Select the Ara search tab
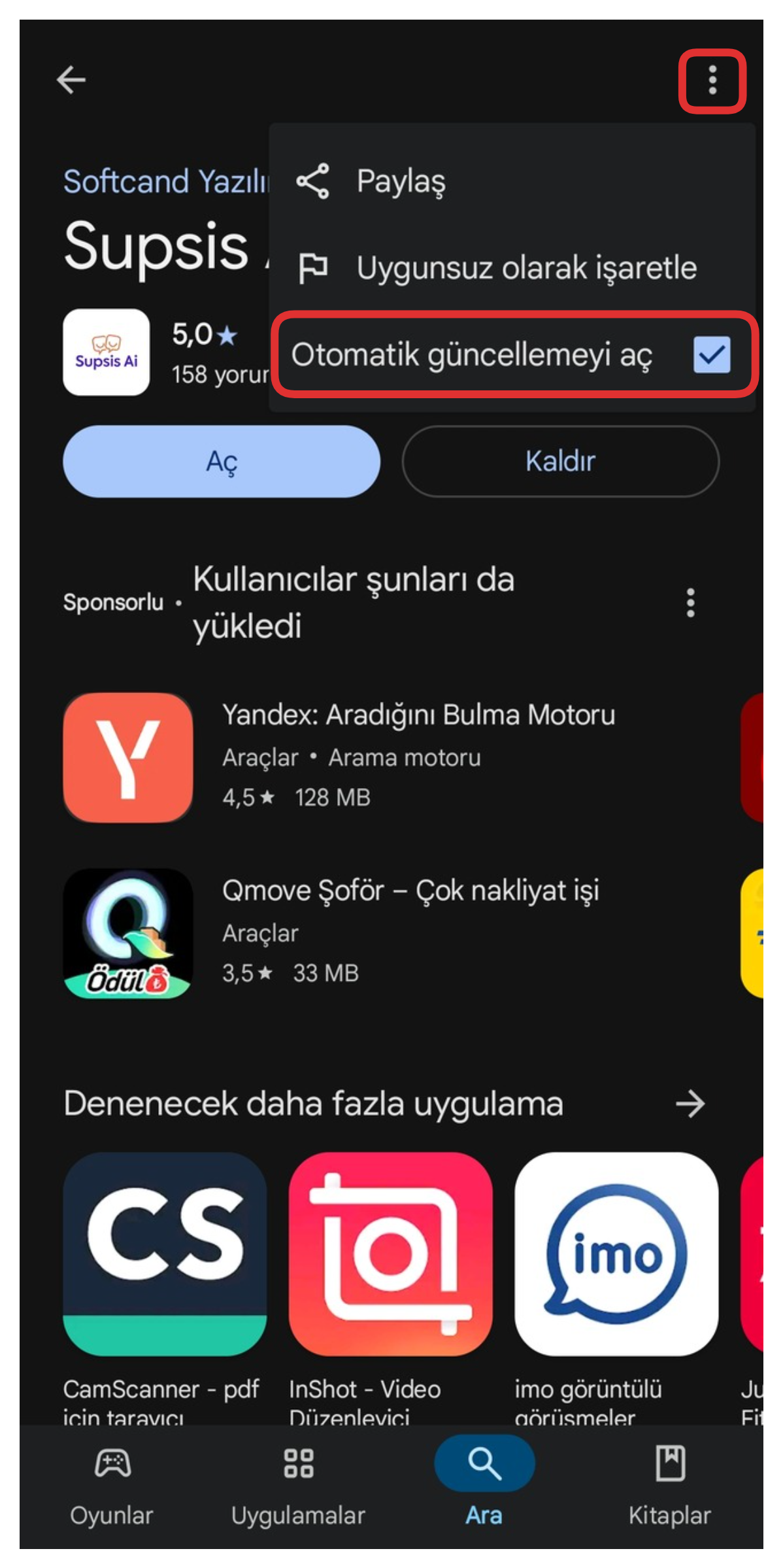 (484, 1486)
